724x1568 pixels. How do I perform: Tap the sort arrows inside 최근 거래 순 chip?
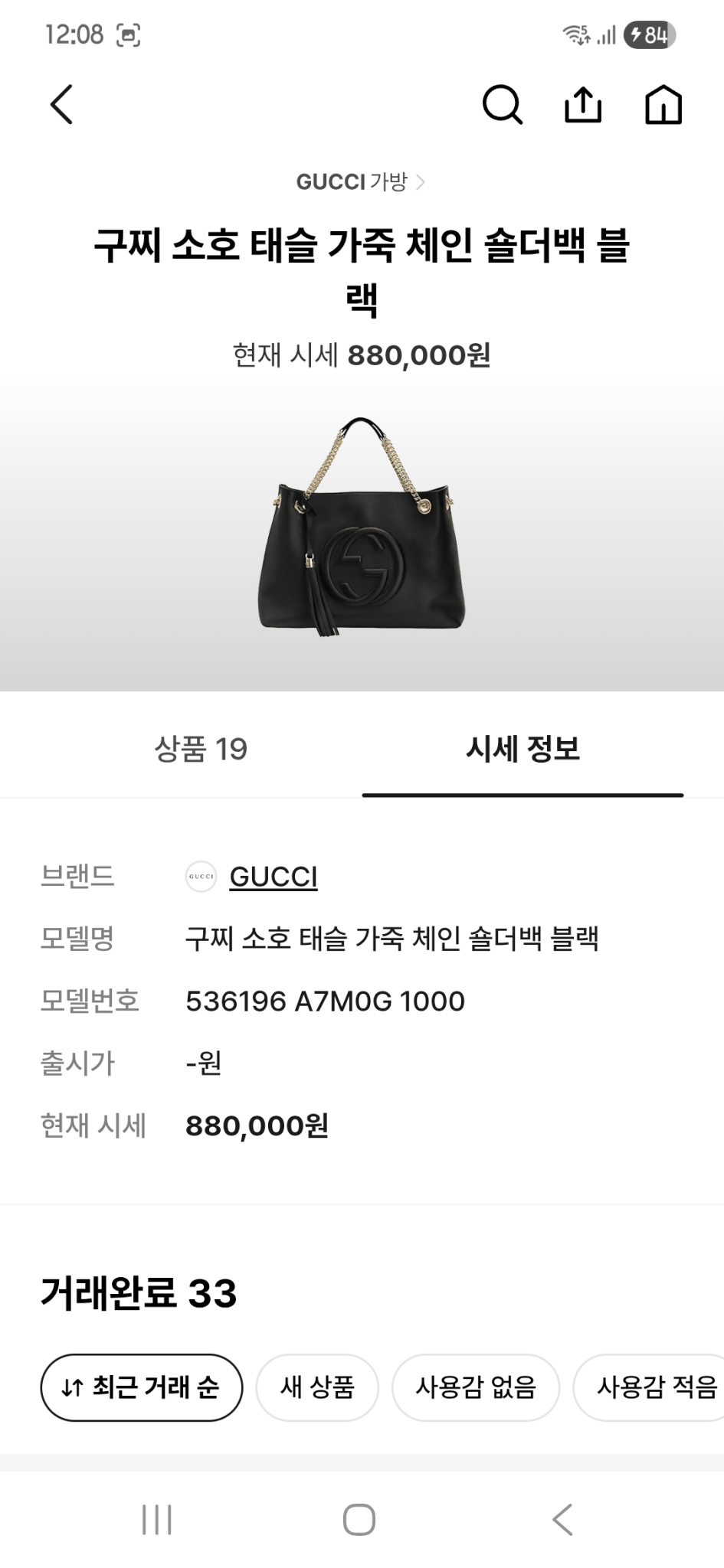pyautogui.click(x=73, y=1387)
